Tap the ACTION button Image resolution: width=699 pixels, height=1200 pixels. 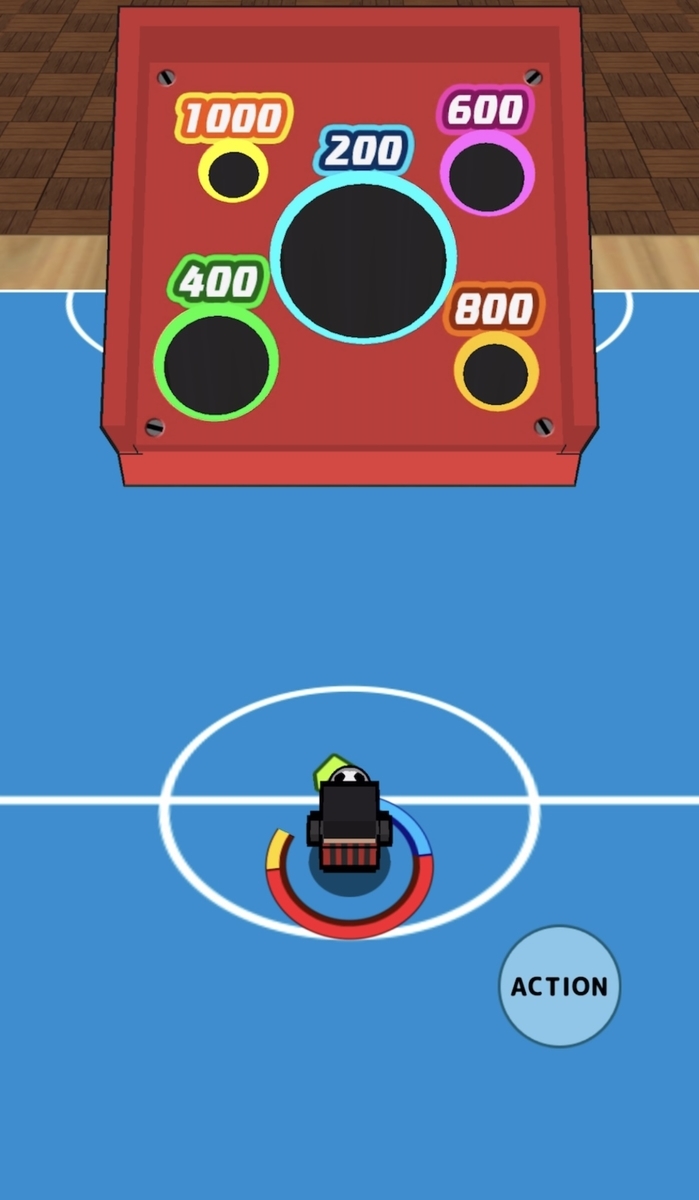[x=559, y=986]
